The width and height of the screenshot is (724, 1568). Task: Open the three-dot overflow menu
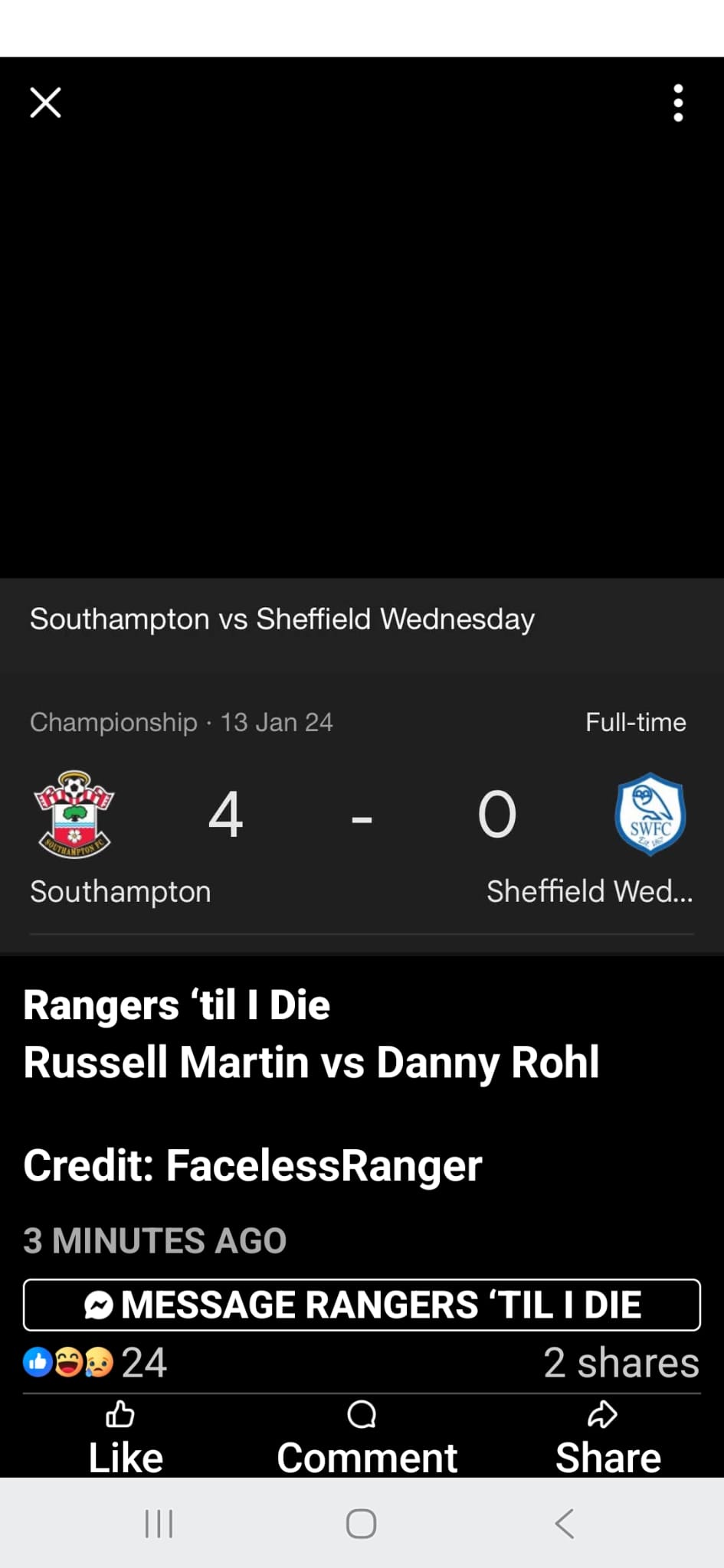[x=678, y=103]
